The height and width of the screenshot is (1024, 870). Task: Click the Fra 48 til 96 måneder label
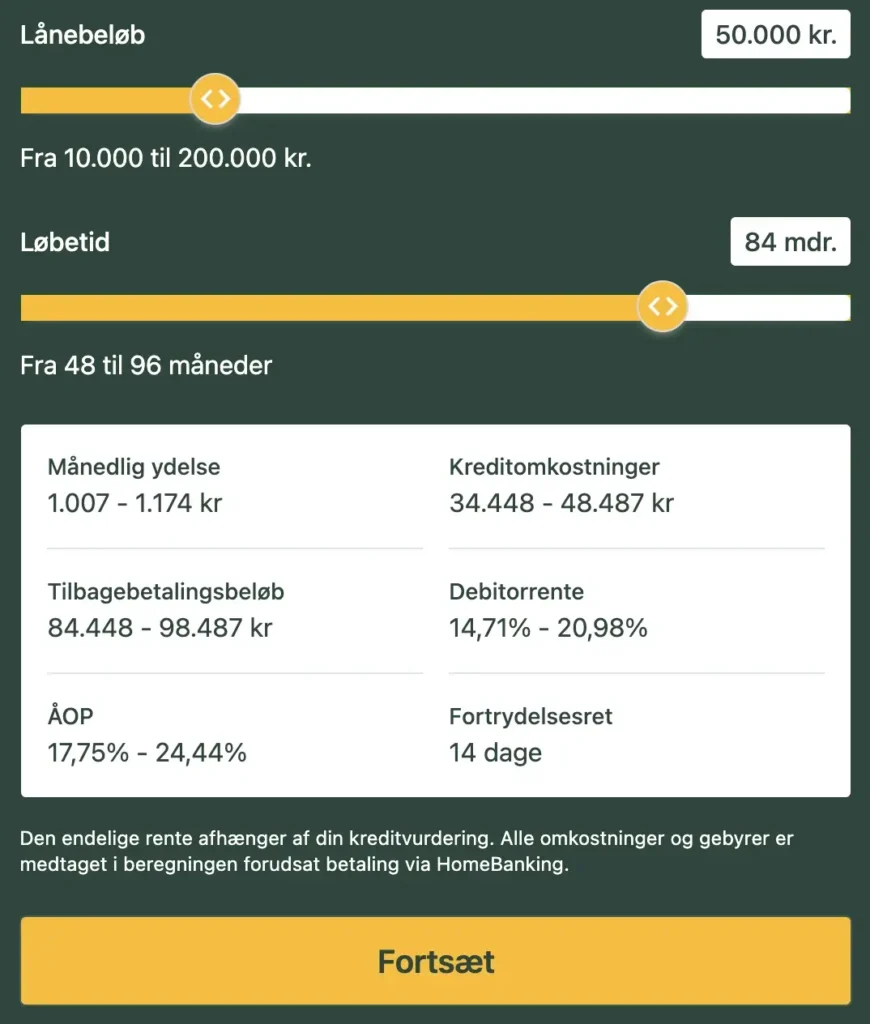(145, 365)
